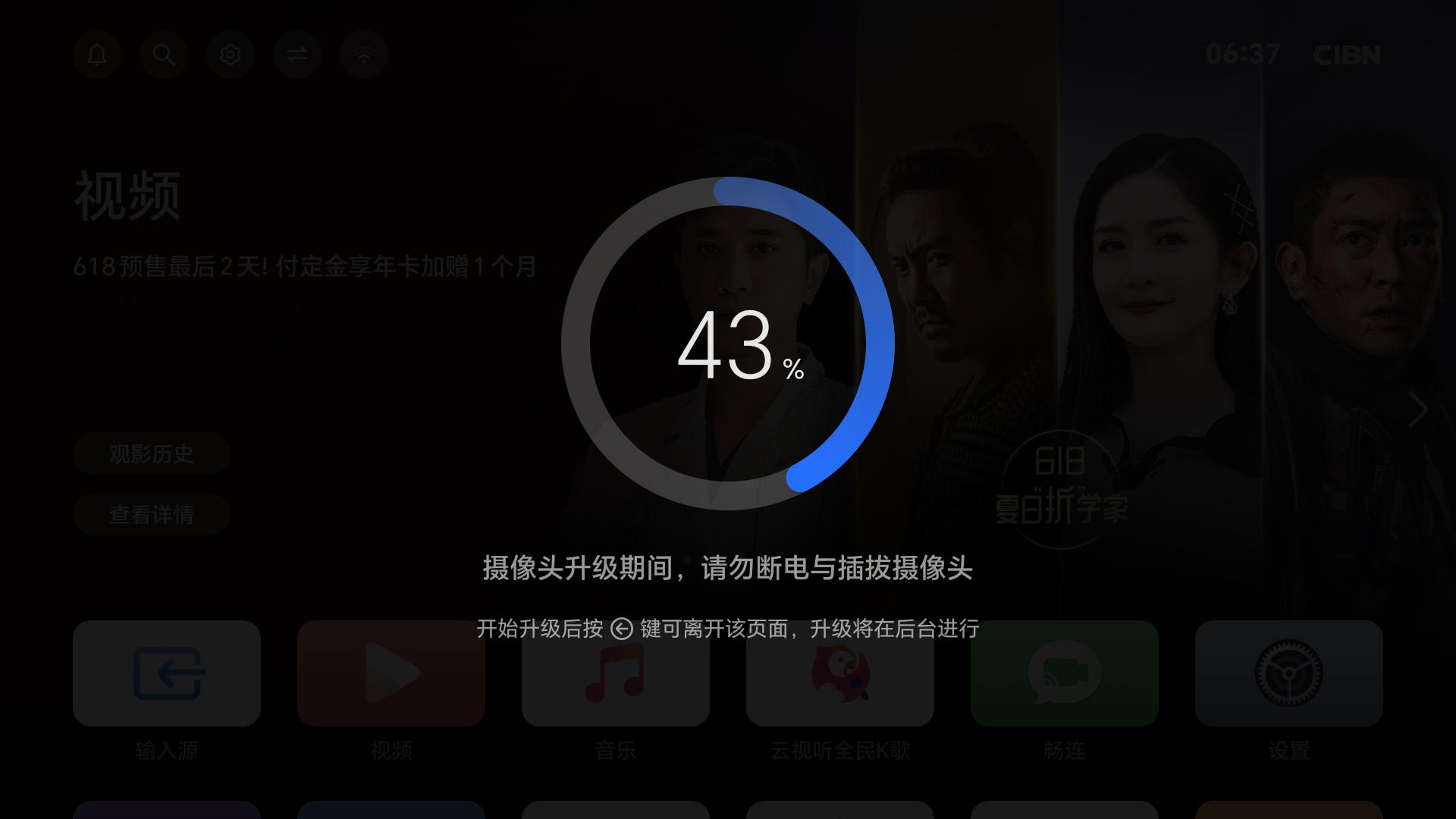Image resolution: width=1456 pixels, height=819 pixels.
Task: Open the settings gear icon in top bar
Action: (x=231, y=55)
